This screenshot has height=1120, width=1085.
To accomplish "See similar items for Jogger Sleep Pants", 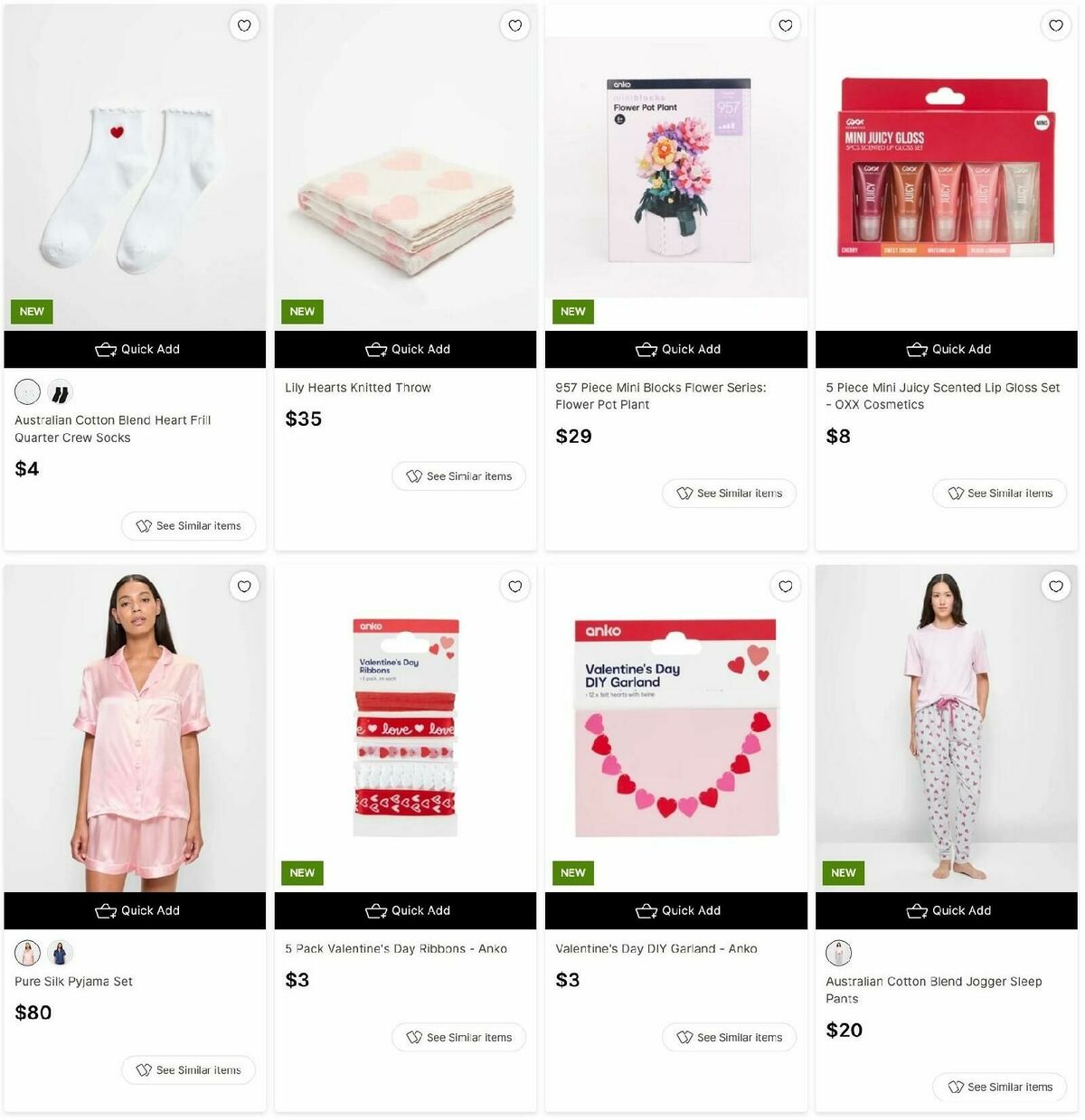I will click(x=999, y=1087).
